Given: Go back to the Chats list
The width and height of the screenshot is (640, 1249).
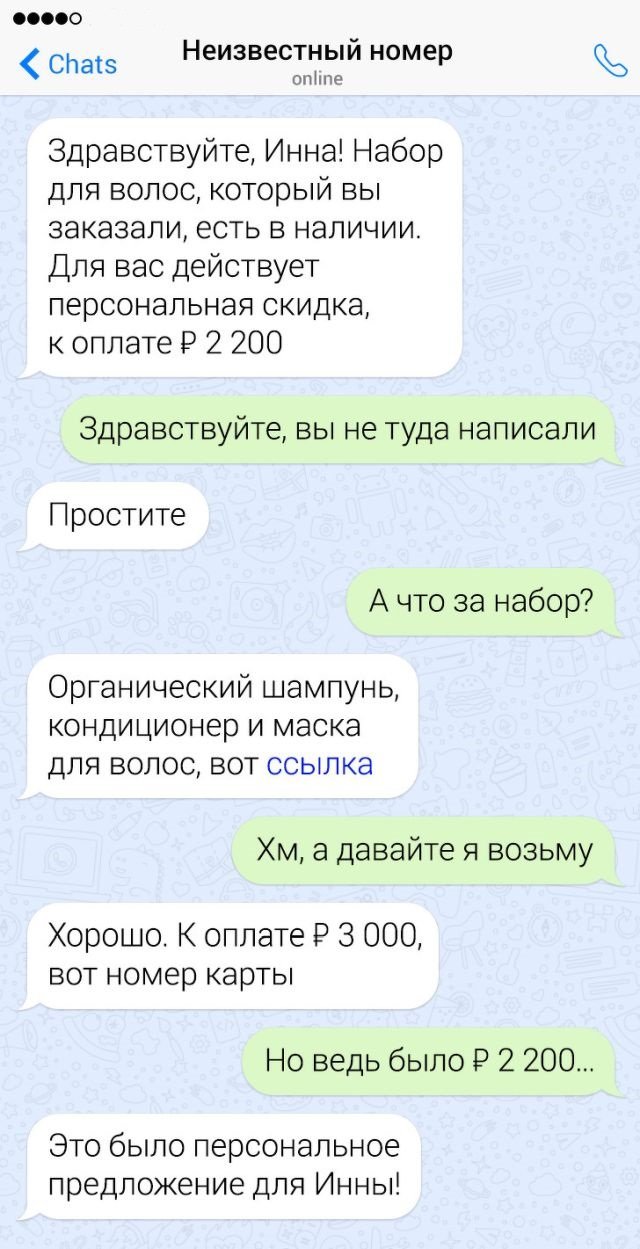Looking at the screenshot, I should click(68, 64).
